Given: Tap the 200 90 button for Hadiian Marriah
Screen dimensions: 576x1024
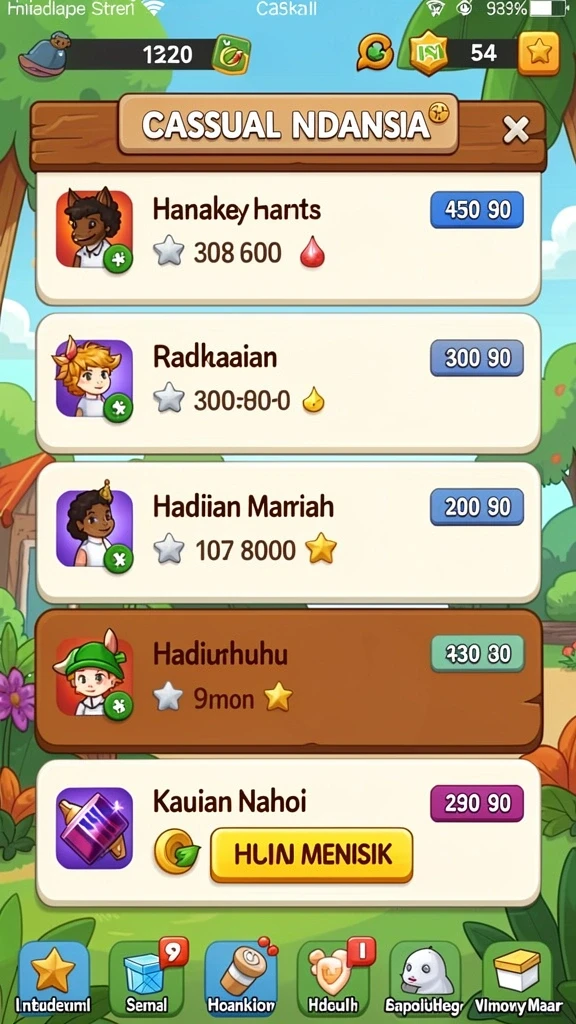Looking at the screenshot, I should [x=477, y=507].
